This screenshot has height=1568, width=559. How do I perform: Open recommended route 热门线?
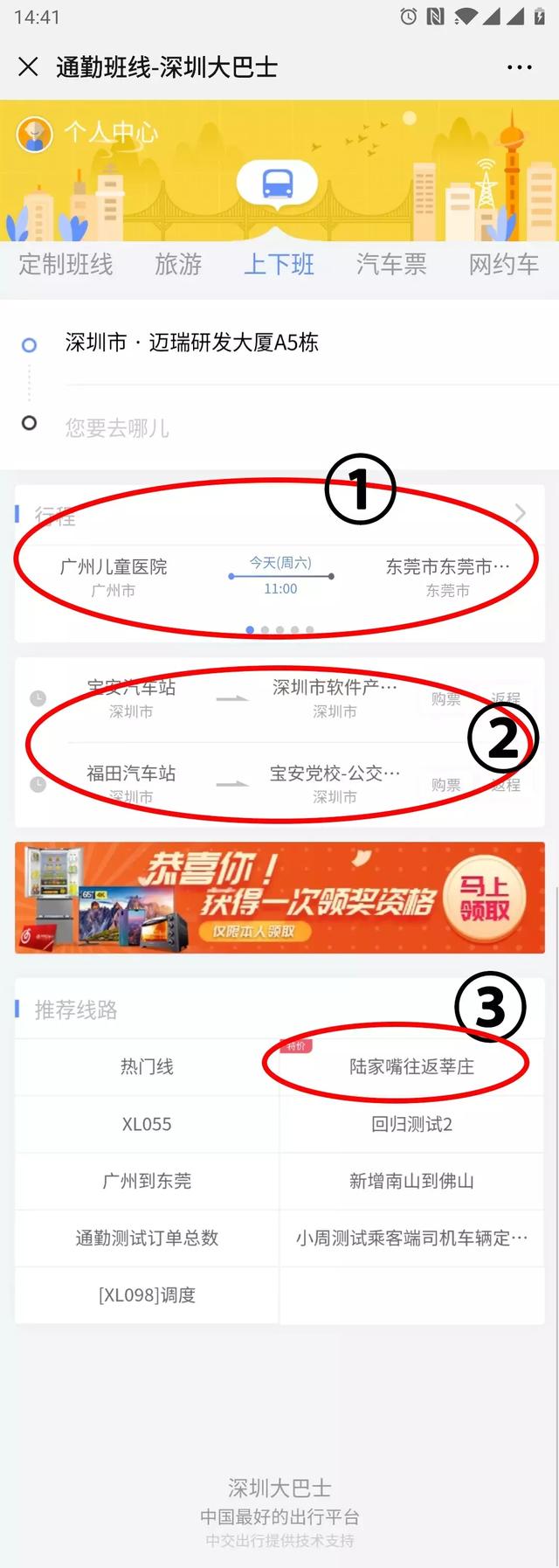tap(147, 1067)
